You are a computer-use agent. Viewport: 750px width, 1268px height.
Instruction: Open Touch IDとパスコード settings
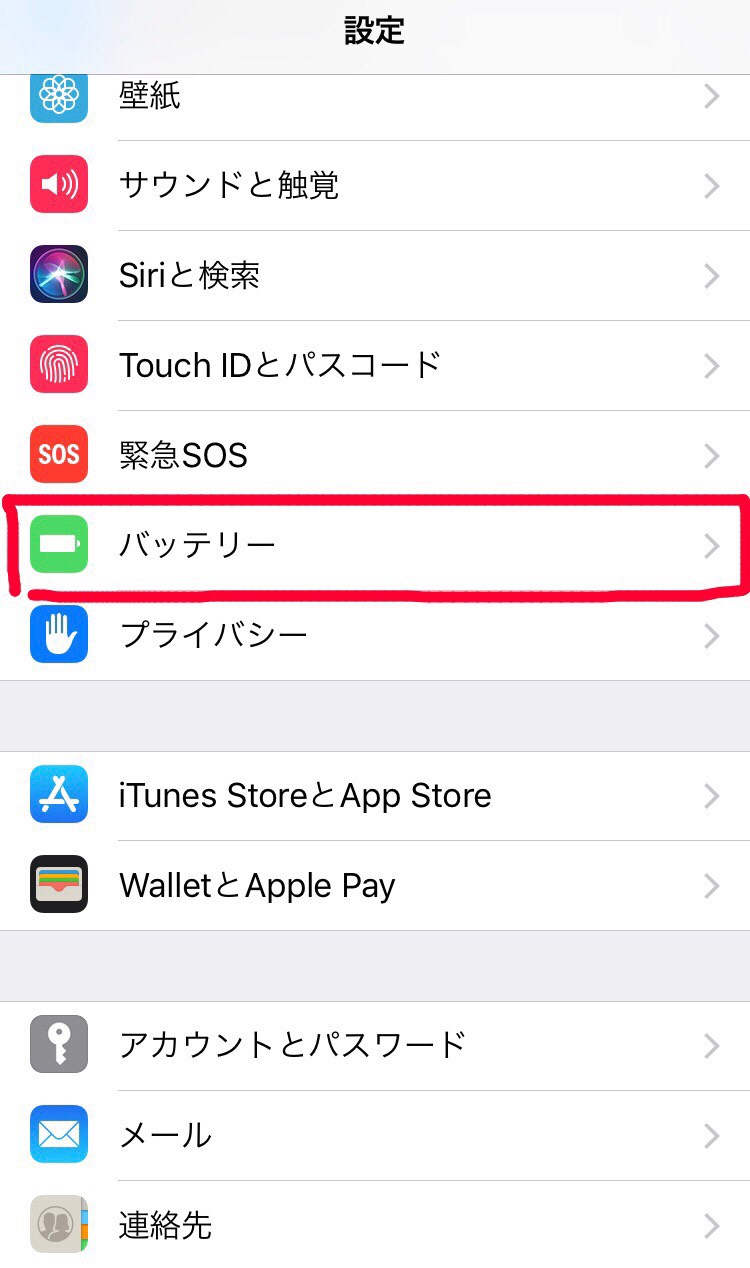coord(375,365)
